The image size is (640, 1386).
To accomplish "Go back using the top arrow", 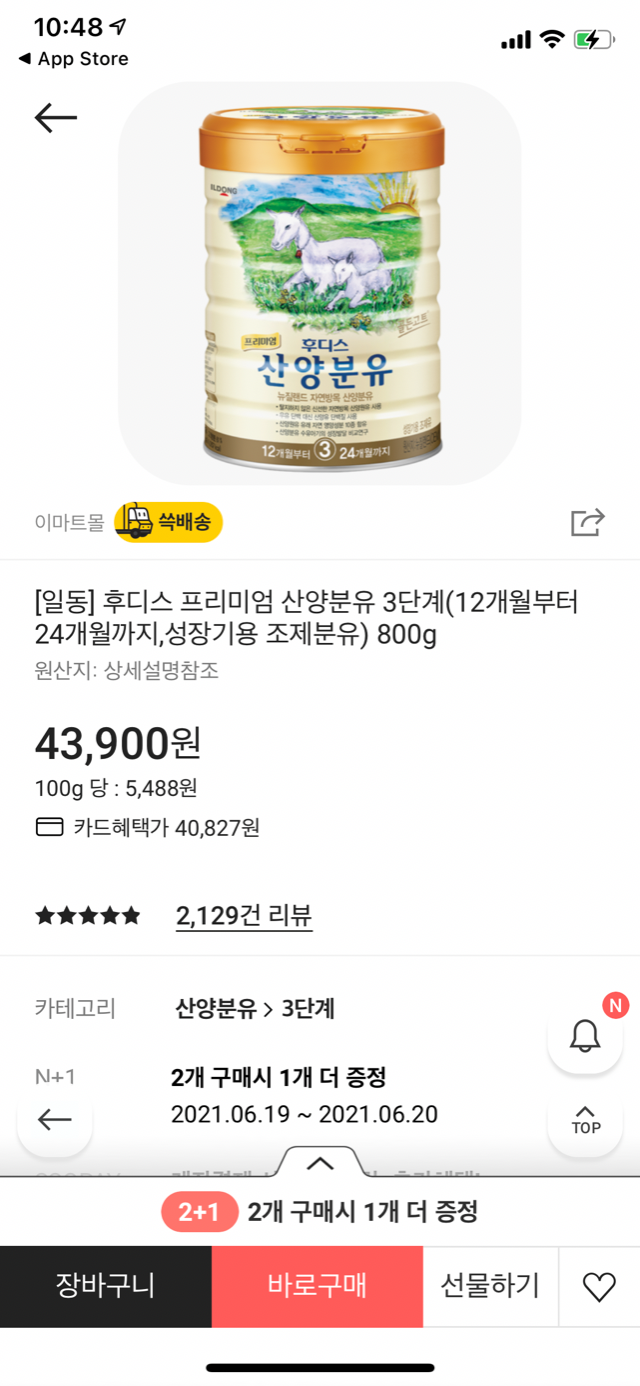I will coord(56,118).
